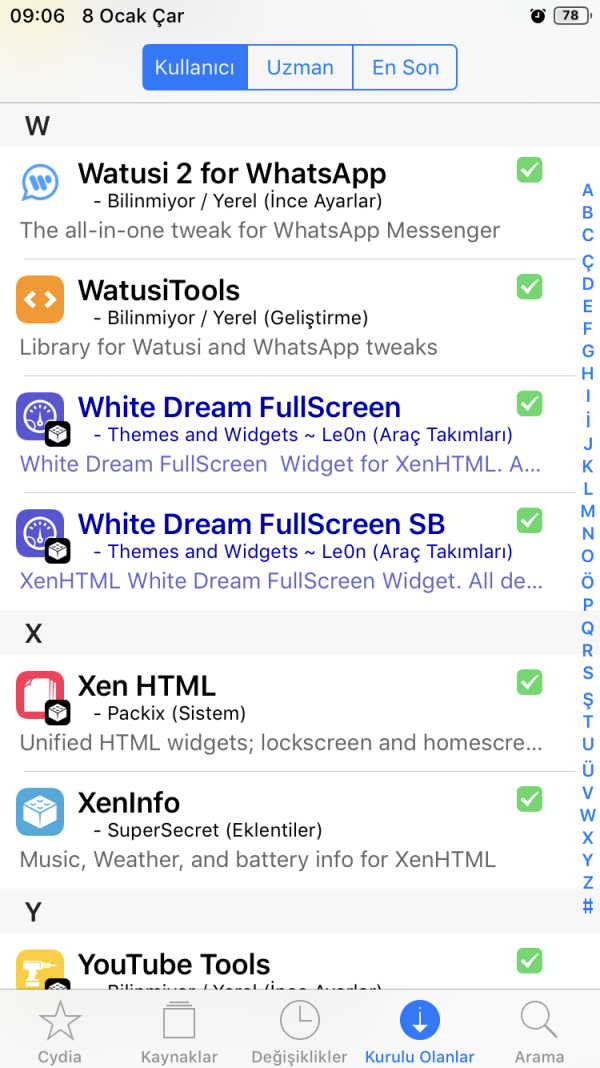Switch to the Uzman segment
This screenshot has width=600, height=1068.
click(x=300, y=68)
